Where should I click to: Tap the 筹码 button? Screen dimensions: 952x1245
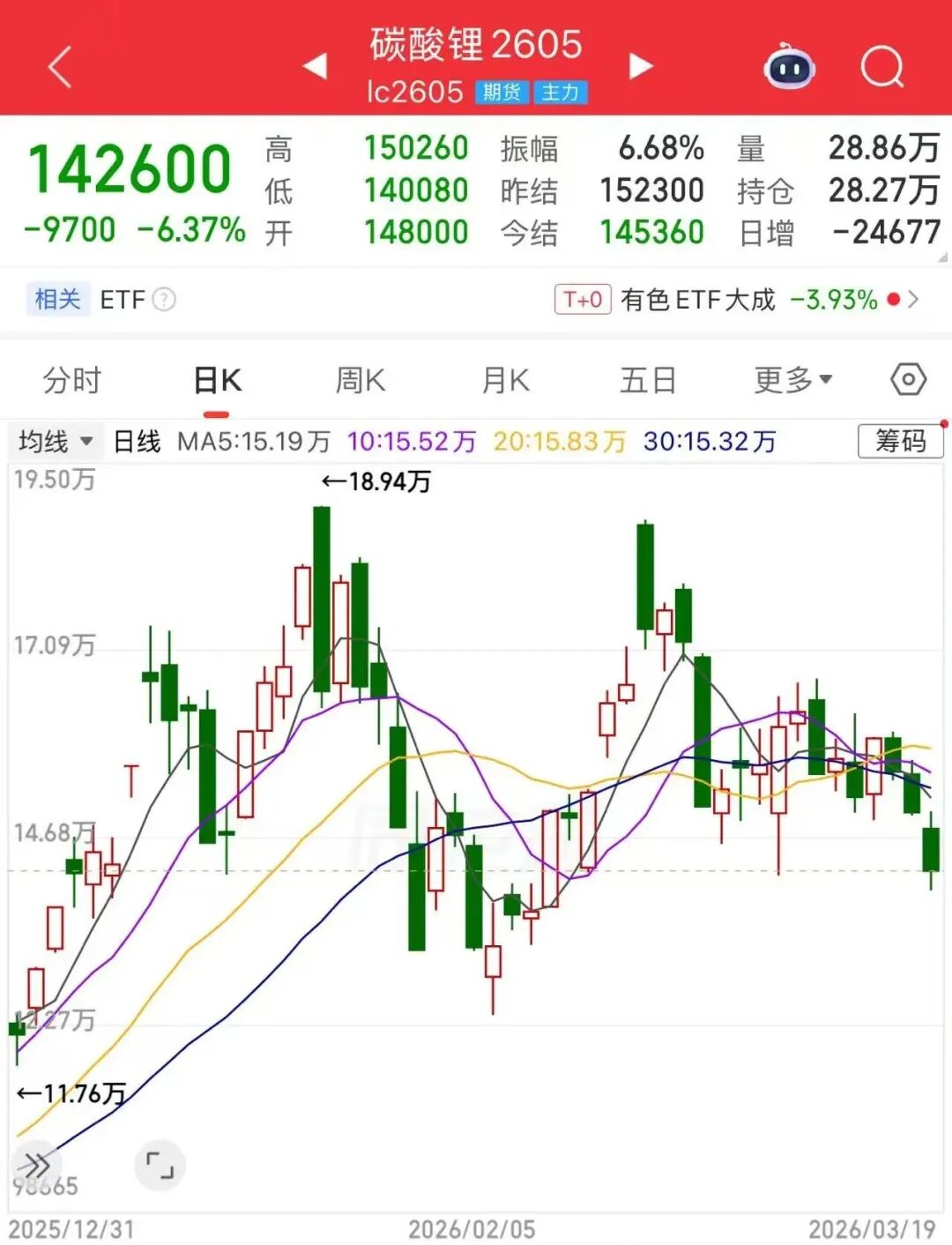tap(900, 441)
